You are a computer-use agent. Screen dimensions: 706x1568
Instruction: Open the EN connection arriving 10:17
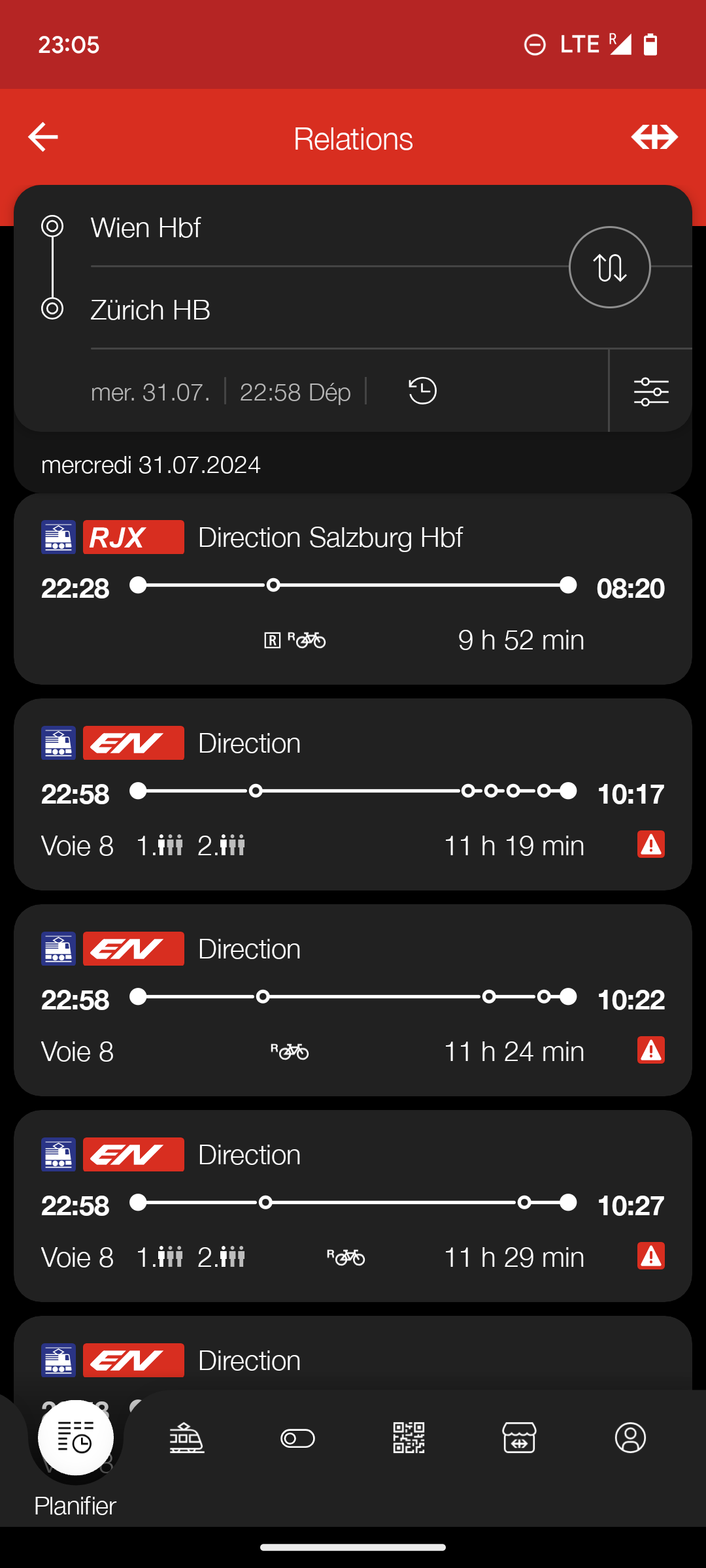[x=353, y=794]
